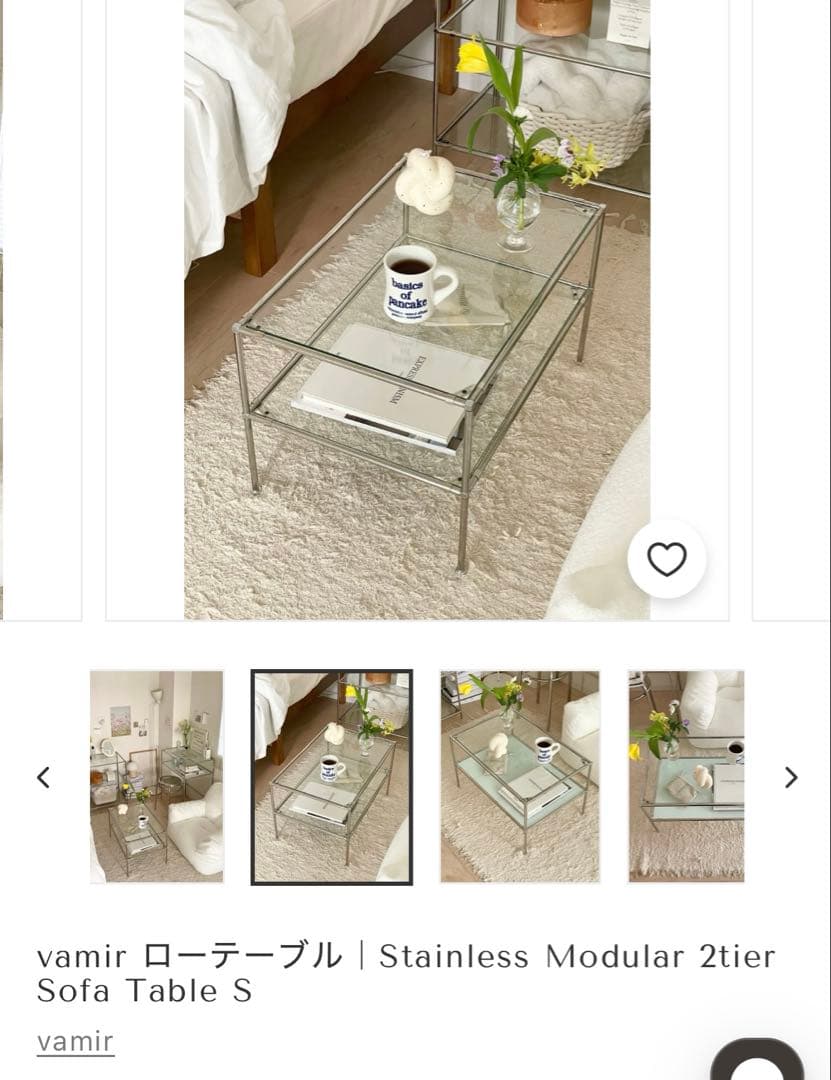Add the table to favorites with the heart
Viewport: 831px width, 1080px height.
pos(666,559)
